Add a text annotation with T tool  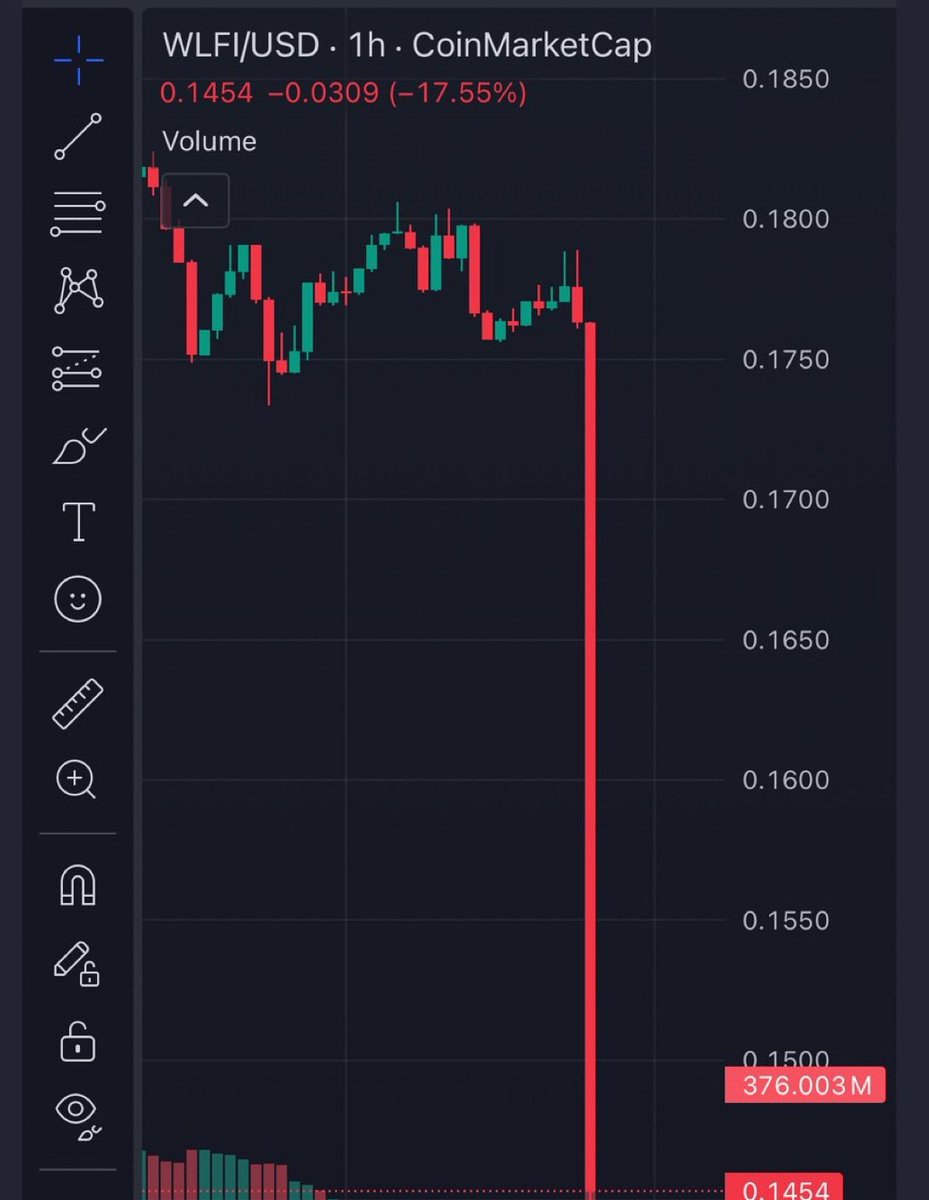[78, 522]
